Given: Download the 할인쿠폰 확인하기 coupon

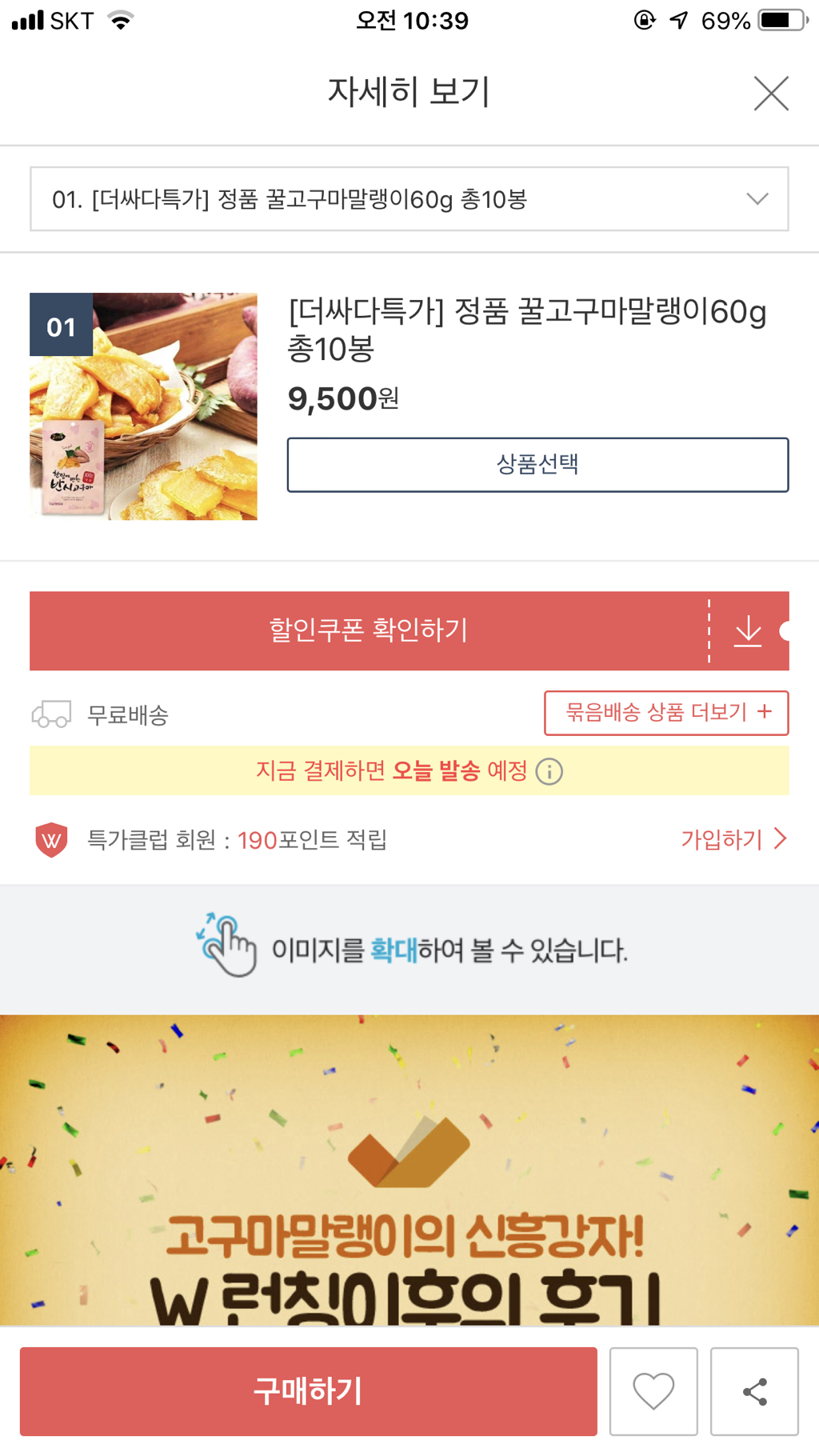Looking at the screenshot, I should click(748, 631).
